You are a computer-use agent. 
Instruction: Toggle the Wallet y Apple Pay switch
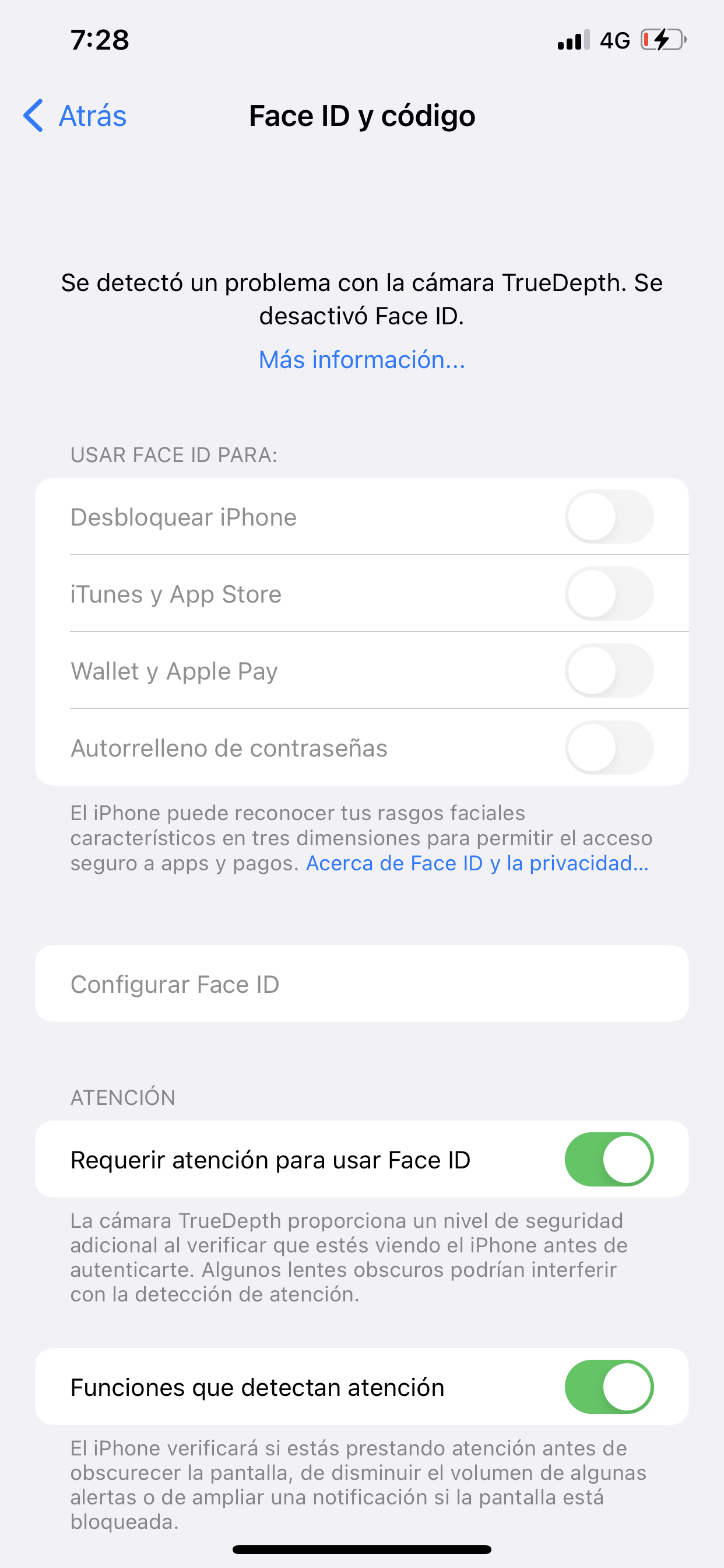(x=609, y=671)
